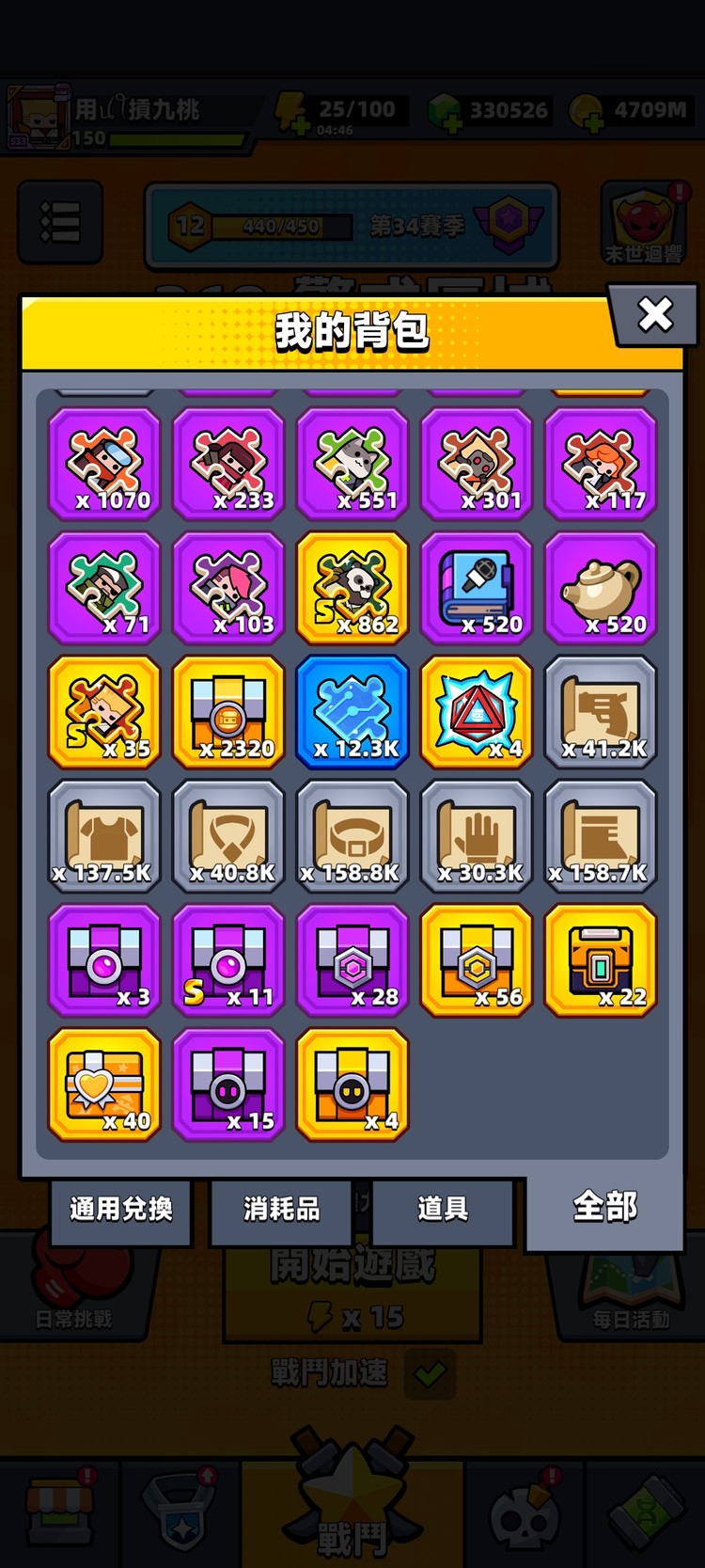705x1568 pixels.
Task: Select the purple S chest x 11
Action: (x=228, y=961)
